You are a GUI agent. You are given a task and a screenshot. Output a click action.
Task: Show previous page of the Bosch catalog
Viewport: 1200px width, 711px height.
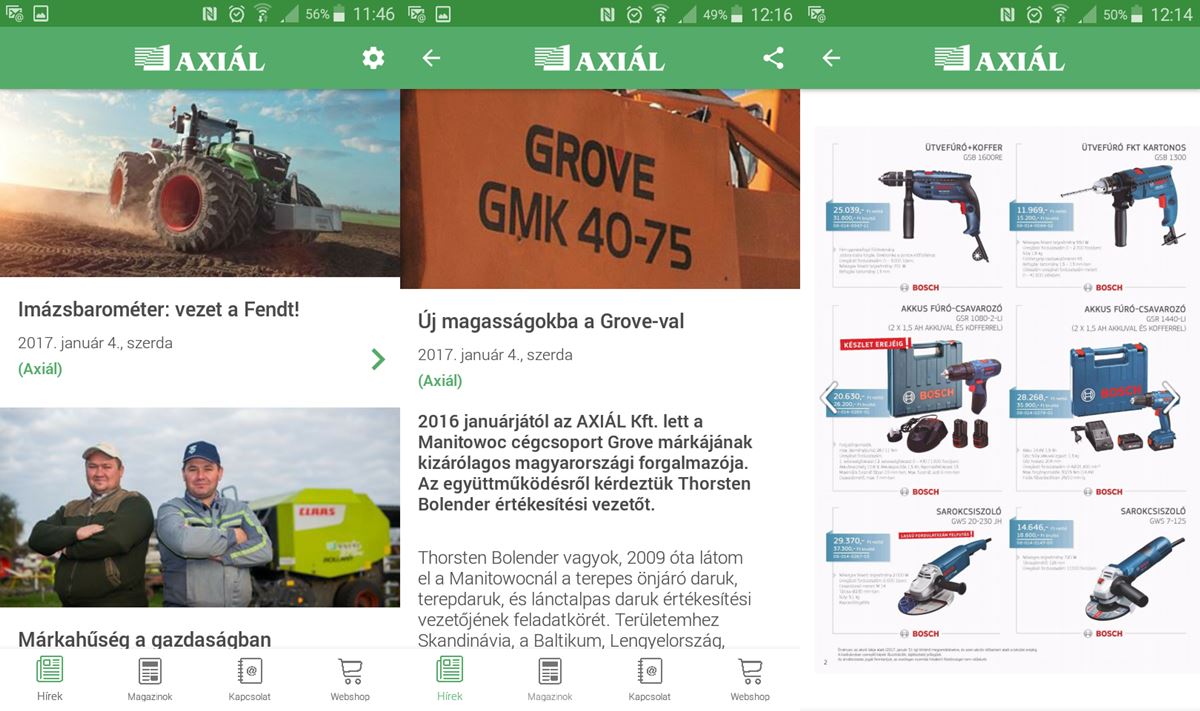829,397
